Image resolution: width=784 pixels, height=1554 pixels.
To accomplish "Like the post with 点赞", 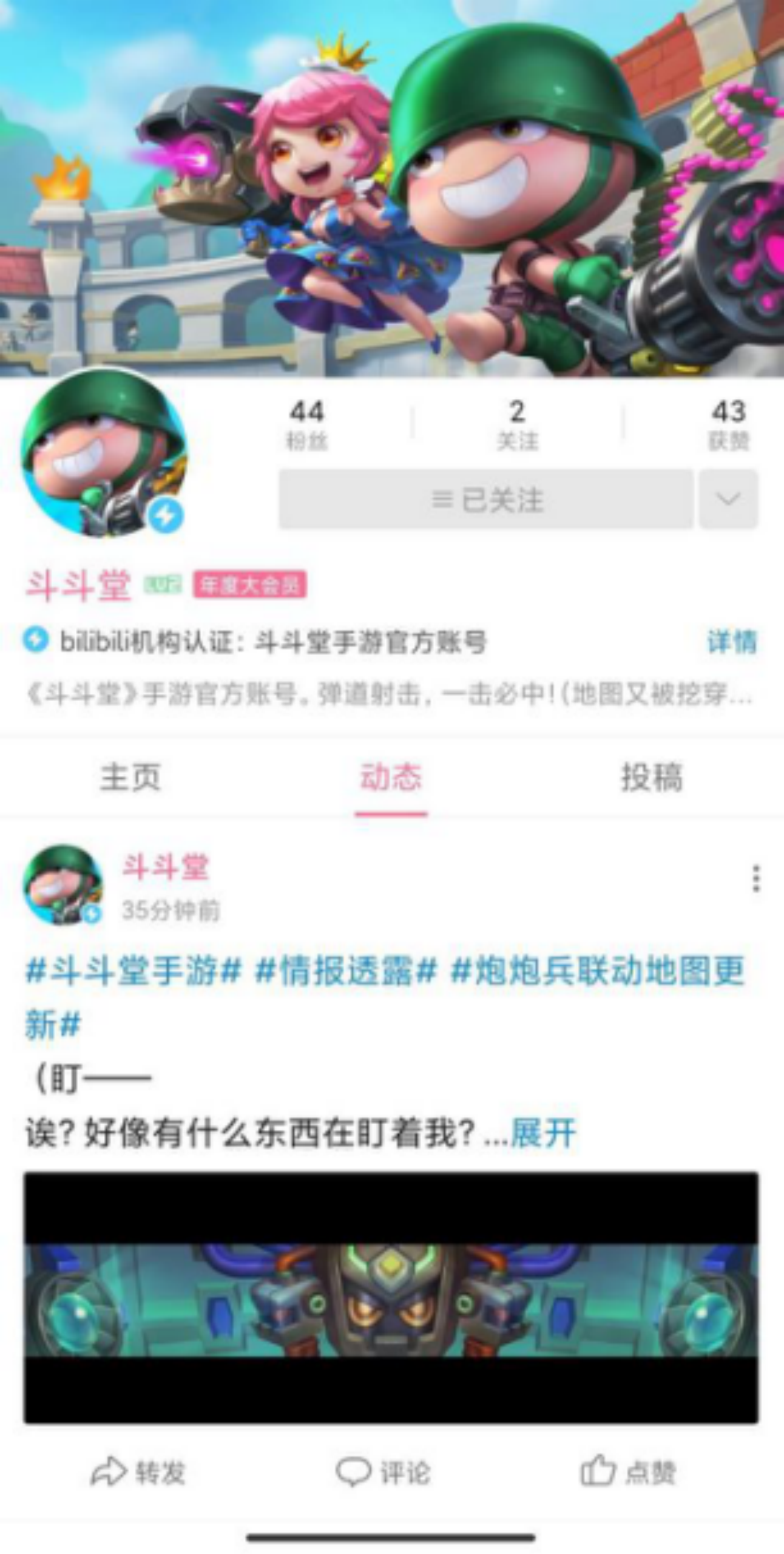I will coord(628,1473).
